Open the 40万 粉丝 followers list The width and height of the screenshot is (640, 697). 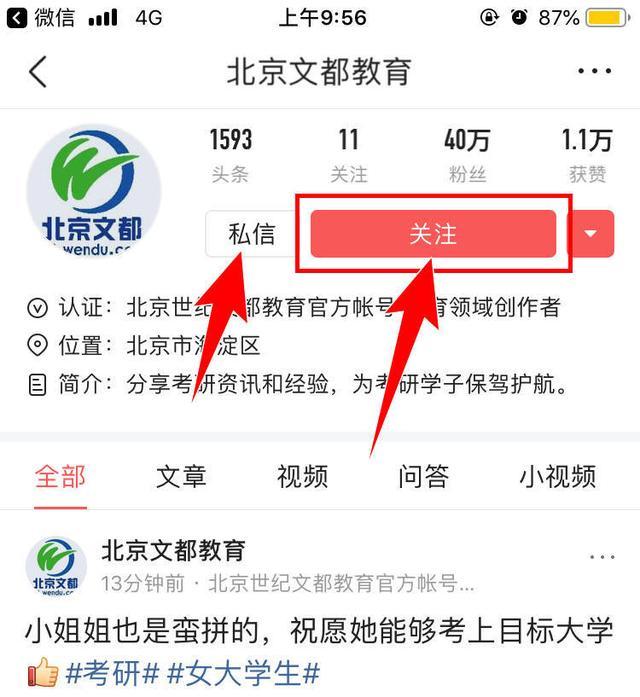tap(467, 155)
